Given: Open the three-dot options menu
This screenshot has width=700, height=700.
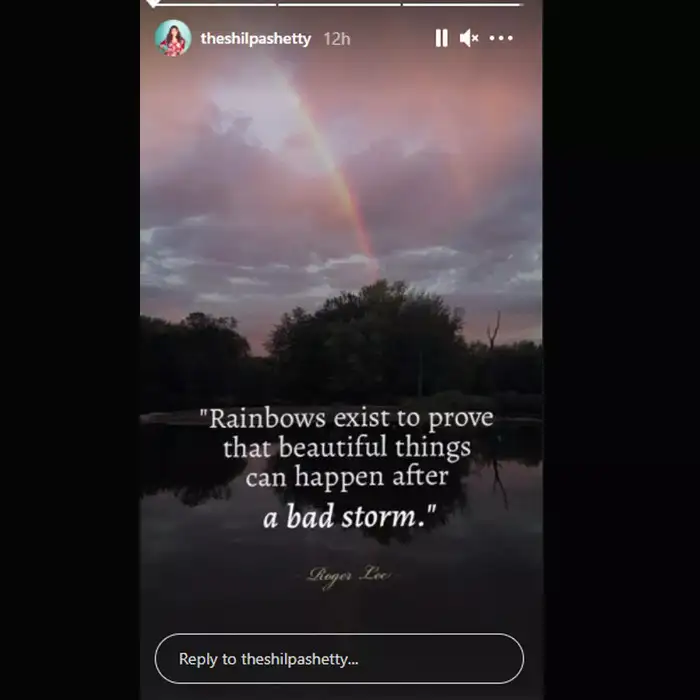Looking at the screenshot, I should tap(501, 38).
